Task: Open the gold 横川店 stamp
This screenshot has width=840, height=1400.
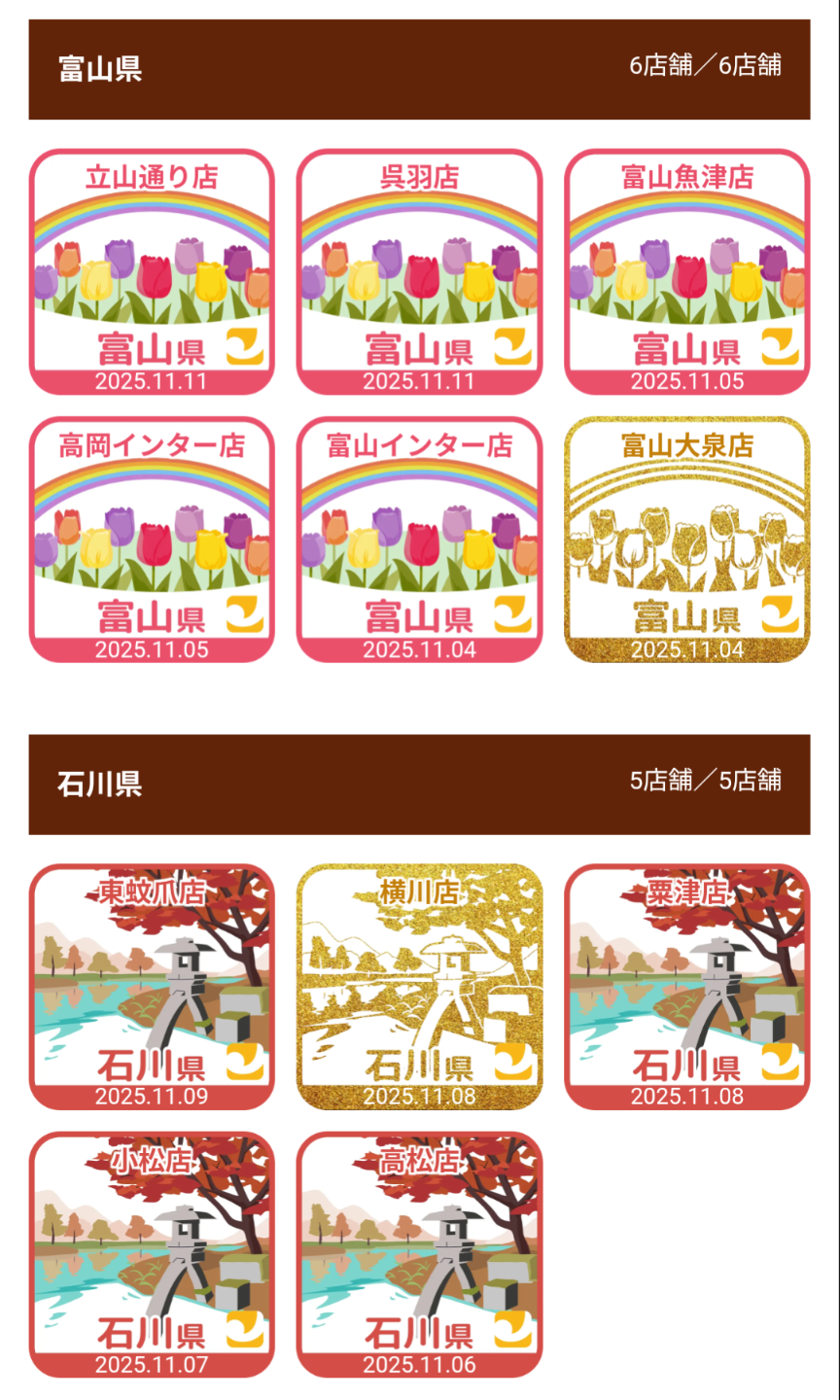Action: coord(419,987)
